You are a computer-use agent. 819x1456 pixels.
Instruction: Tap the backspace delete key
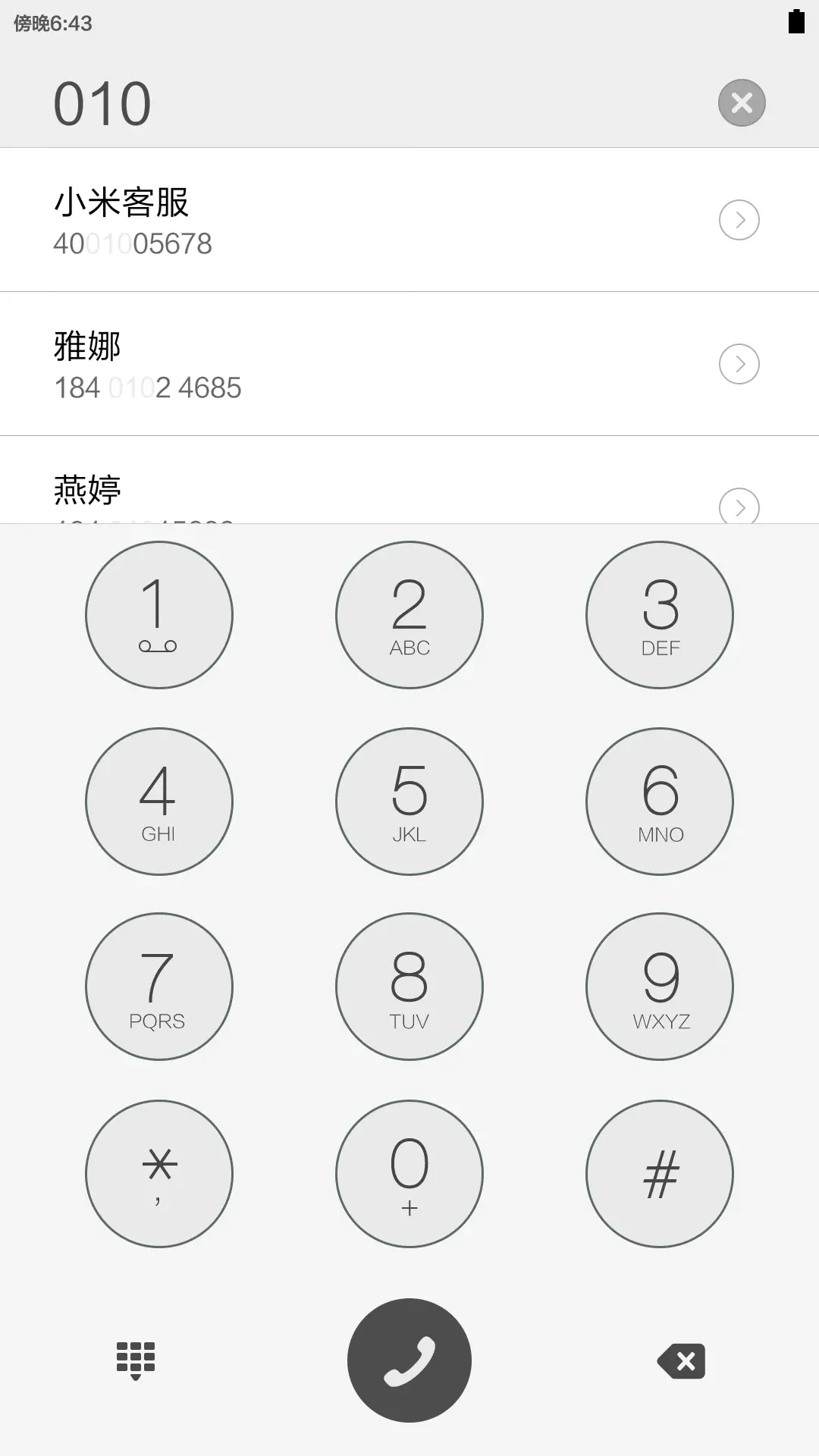click(x=679, y=1361)
